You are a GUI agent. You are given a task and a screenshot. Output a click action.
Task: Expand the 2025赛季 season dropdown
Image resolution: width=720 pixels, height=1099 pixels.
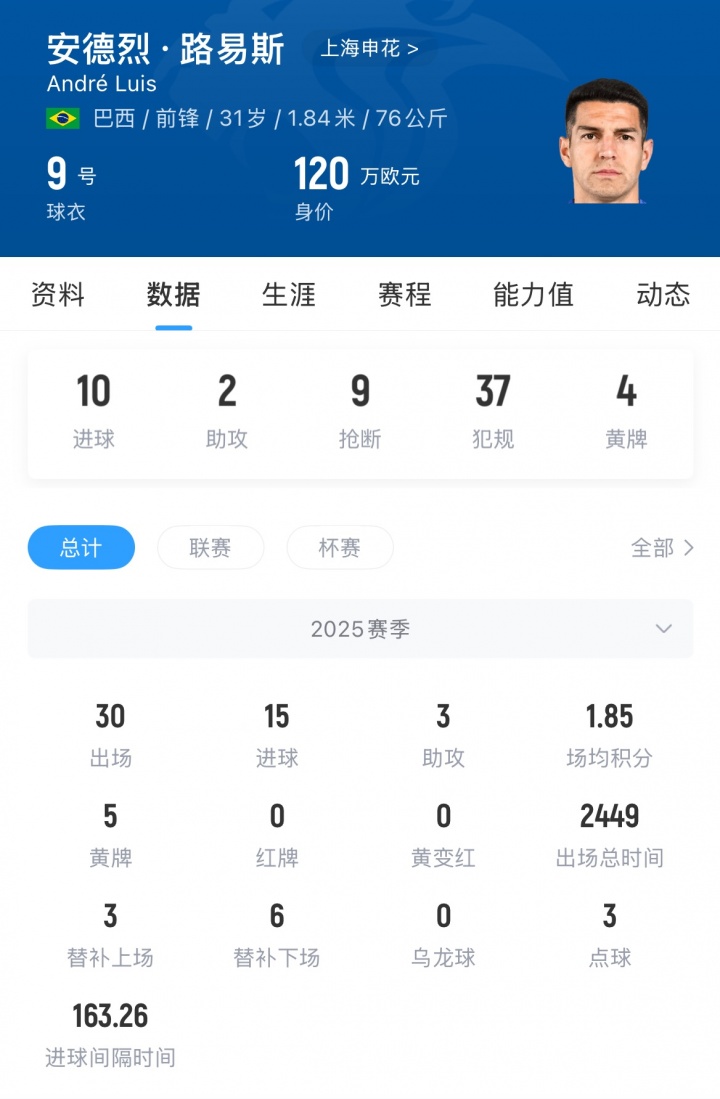(x=360, y=629)
